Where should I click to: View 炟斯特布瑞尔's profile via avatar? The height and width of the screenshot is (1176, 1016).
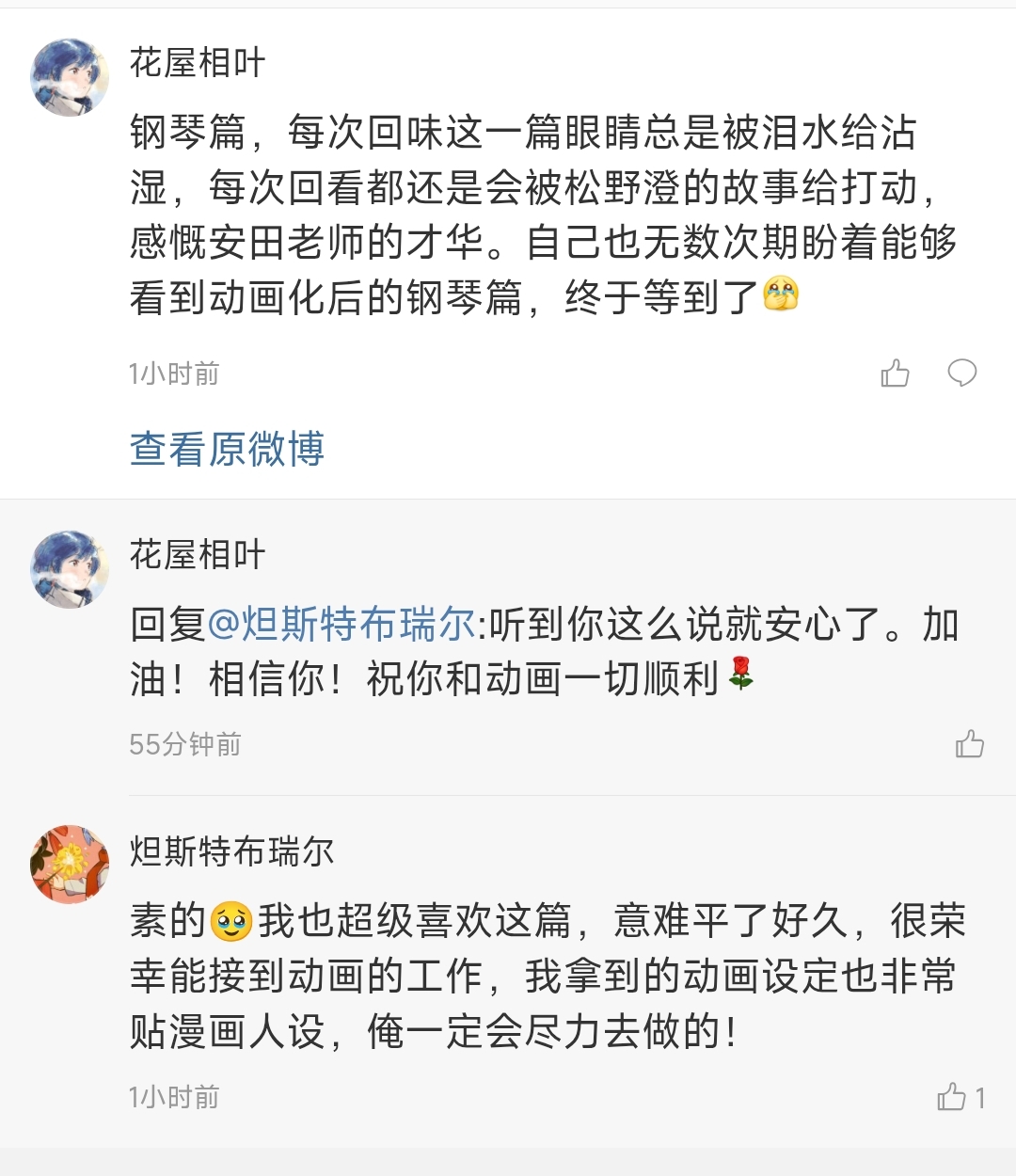click(70, 865)
